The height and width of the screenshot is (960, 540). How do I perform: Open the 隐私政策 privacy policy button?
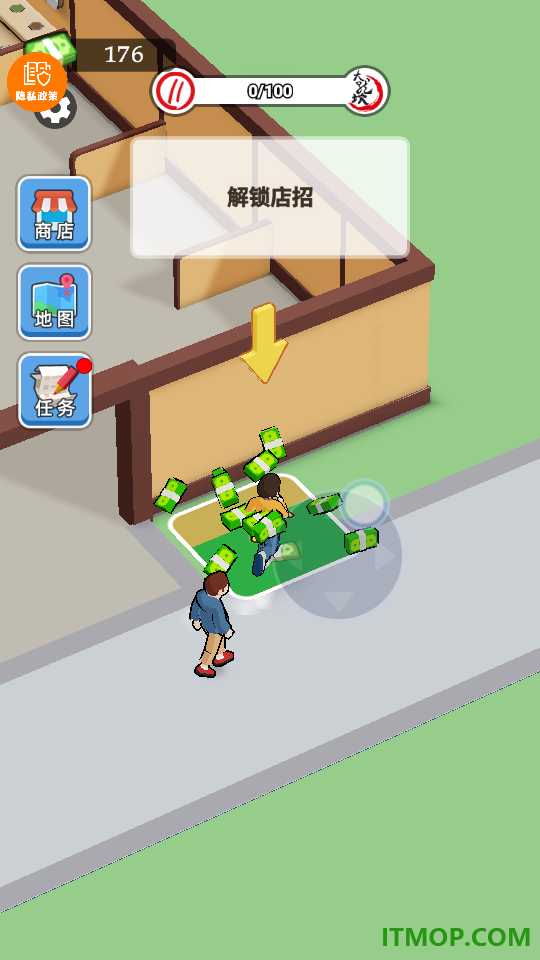pos(37,81)
